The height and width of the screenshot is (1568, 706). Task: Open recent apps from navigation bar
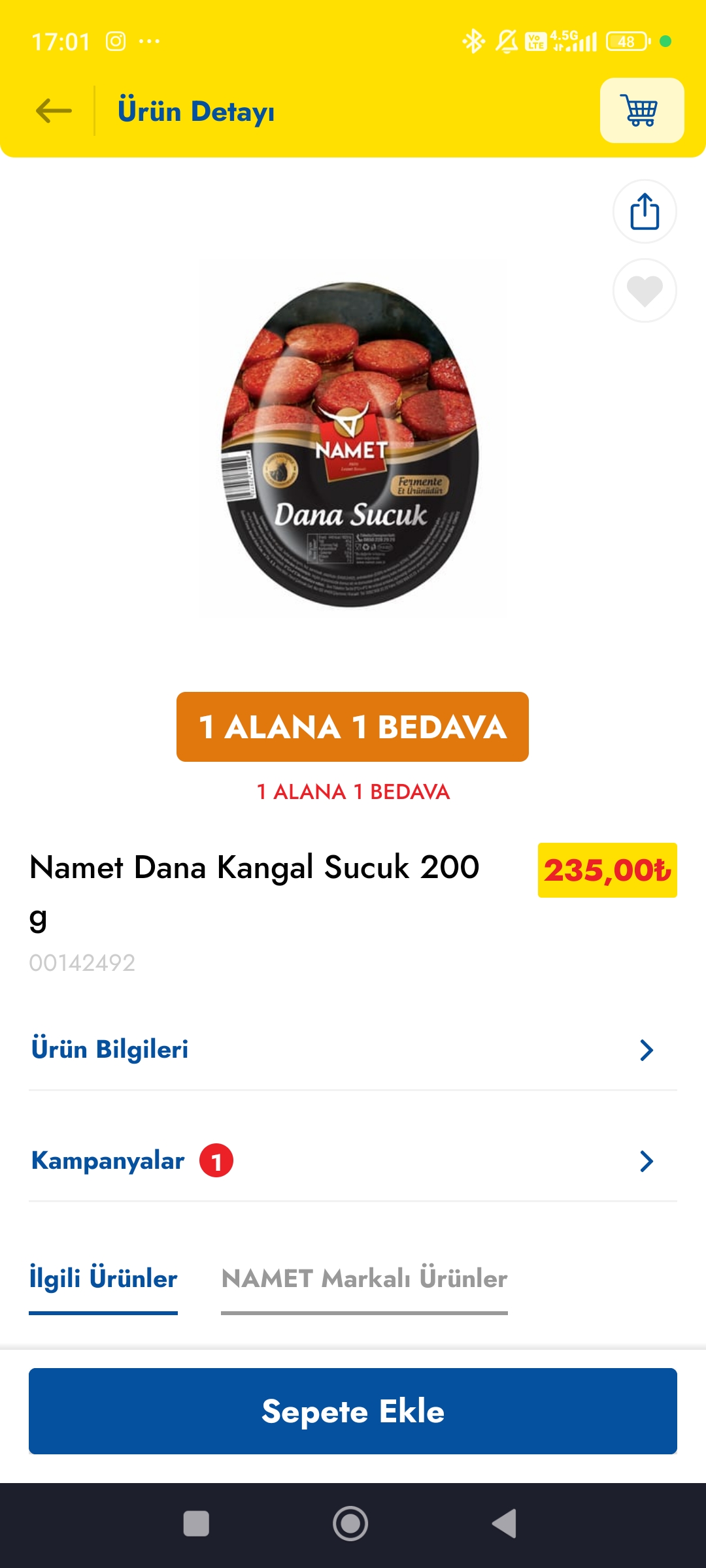(196, 1524)
